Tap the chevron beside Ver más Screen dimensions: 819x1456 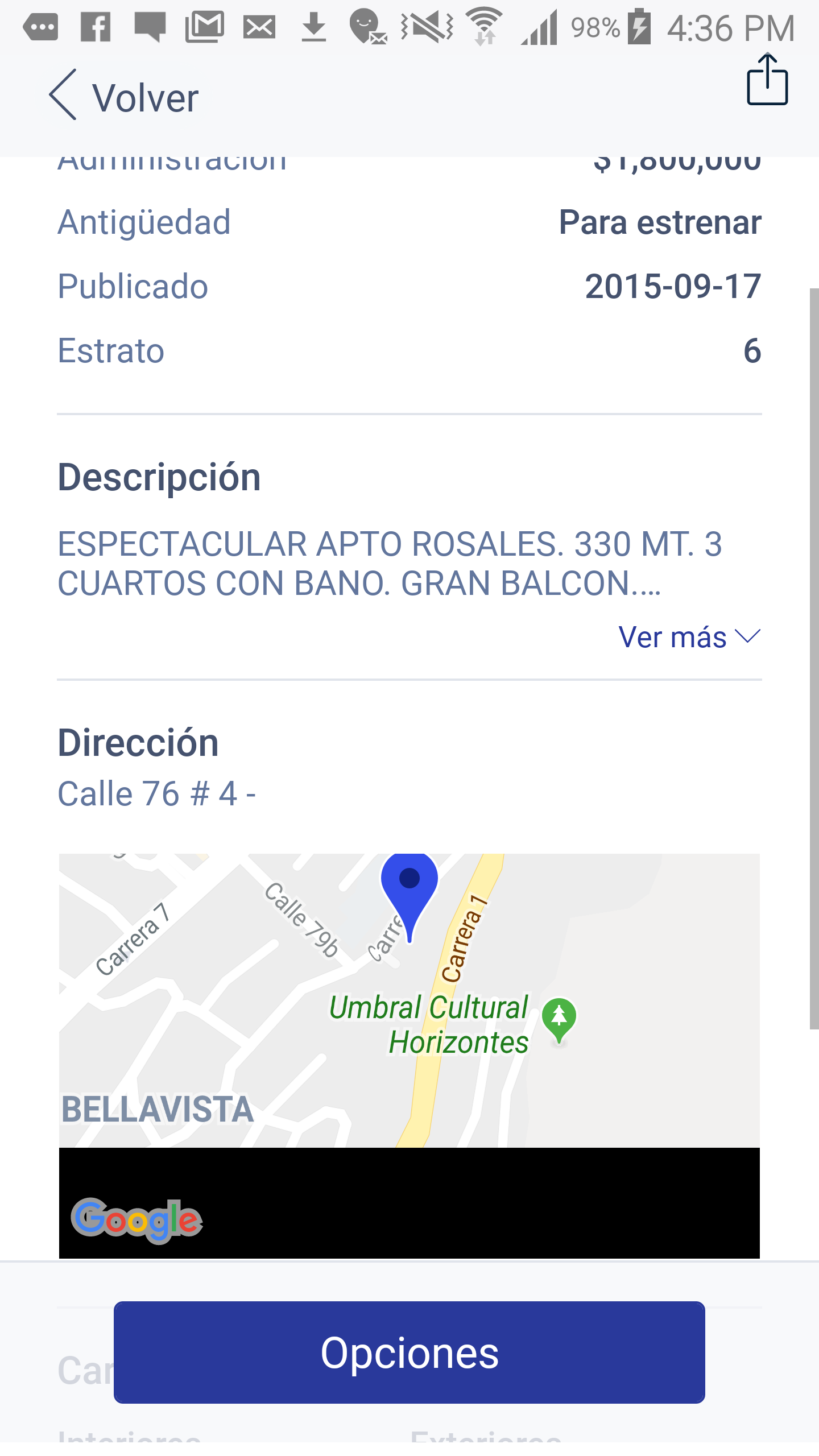point(748,637)
